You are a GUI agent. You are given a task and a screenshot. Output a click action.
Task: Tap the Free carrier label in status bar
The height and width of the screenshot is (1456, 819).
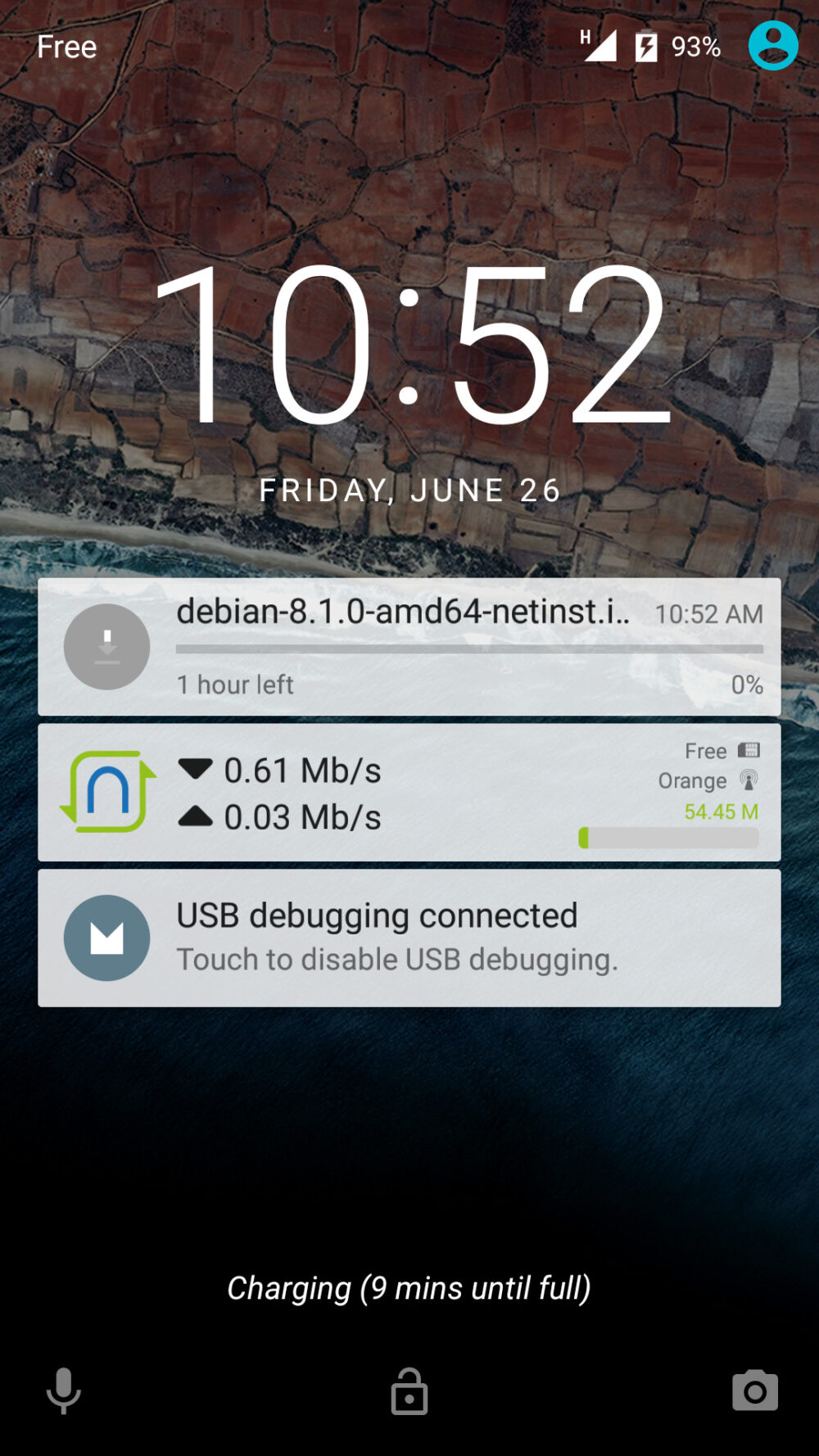[x=66, y=47]
